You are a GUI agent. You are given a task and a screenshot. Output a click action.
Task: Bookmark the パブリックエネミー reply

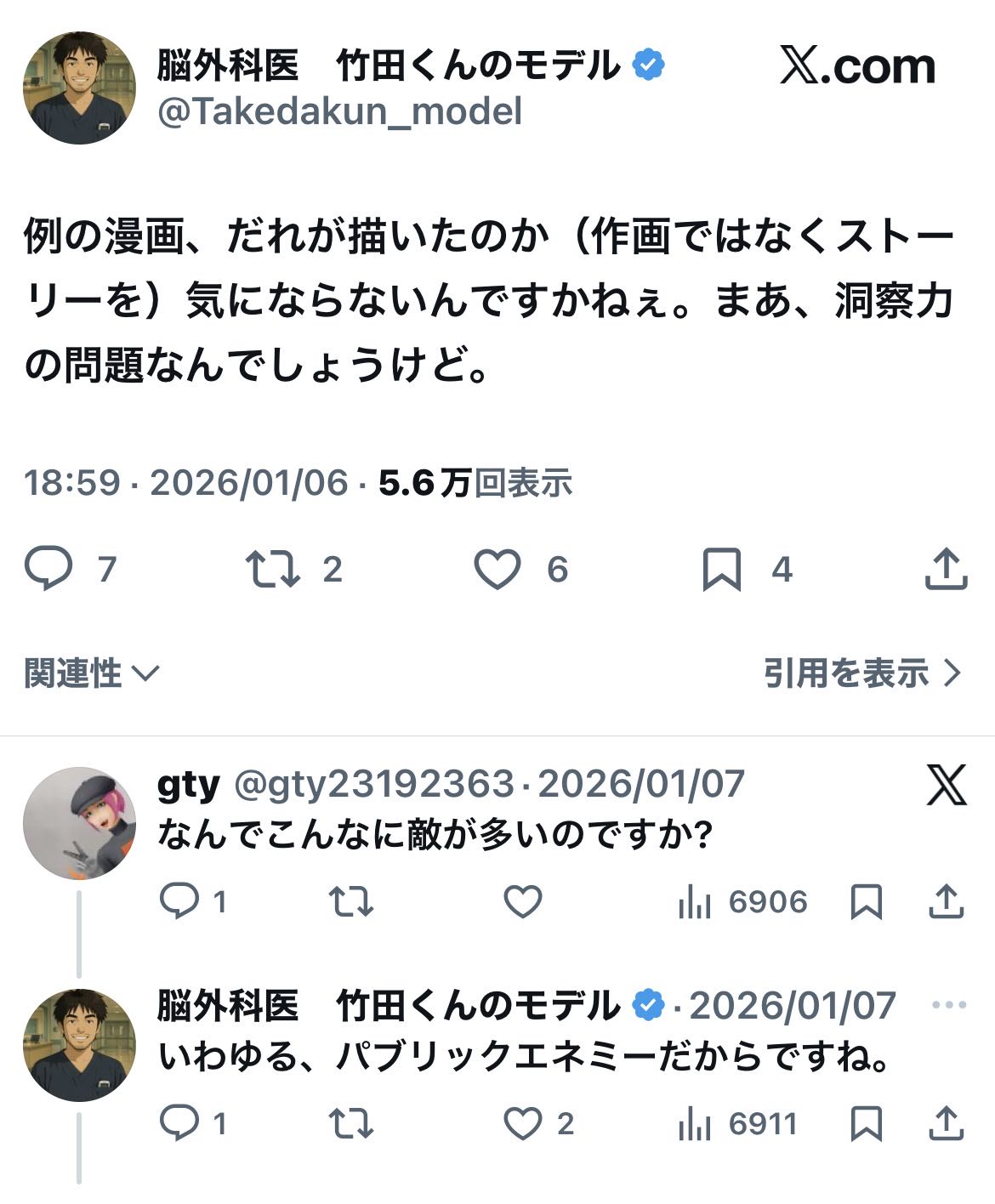[x=867, y=1124]
